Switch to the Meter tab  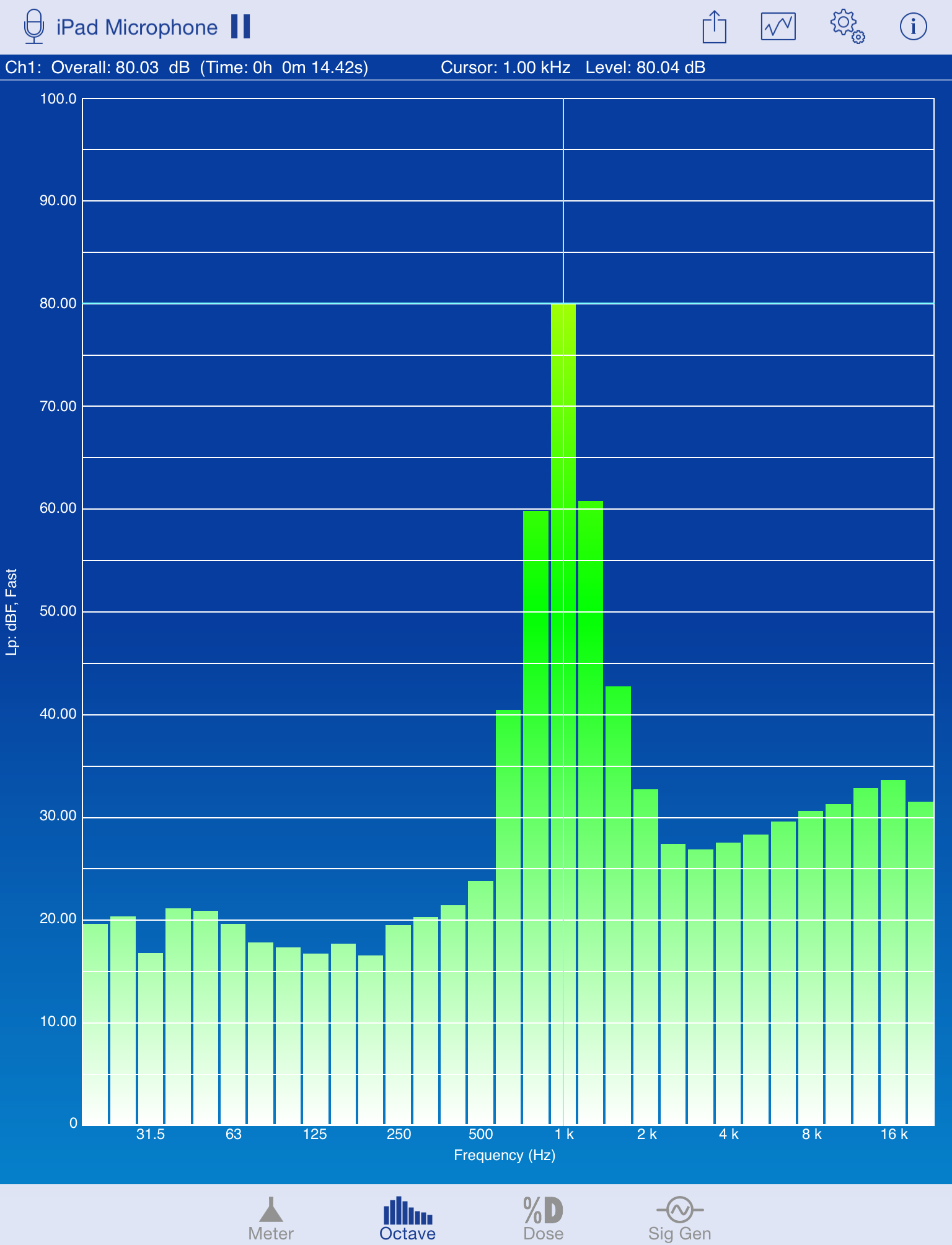coord(271,1219)
